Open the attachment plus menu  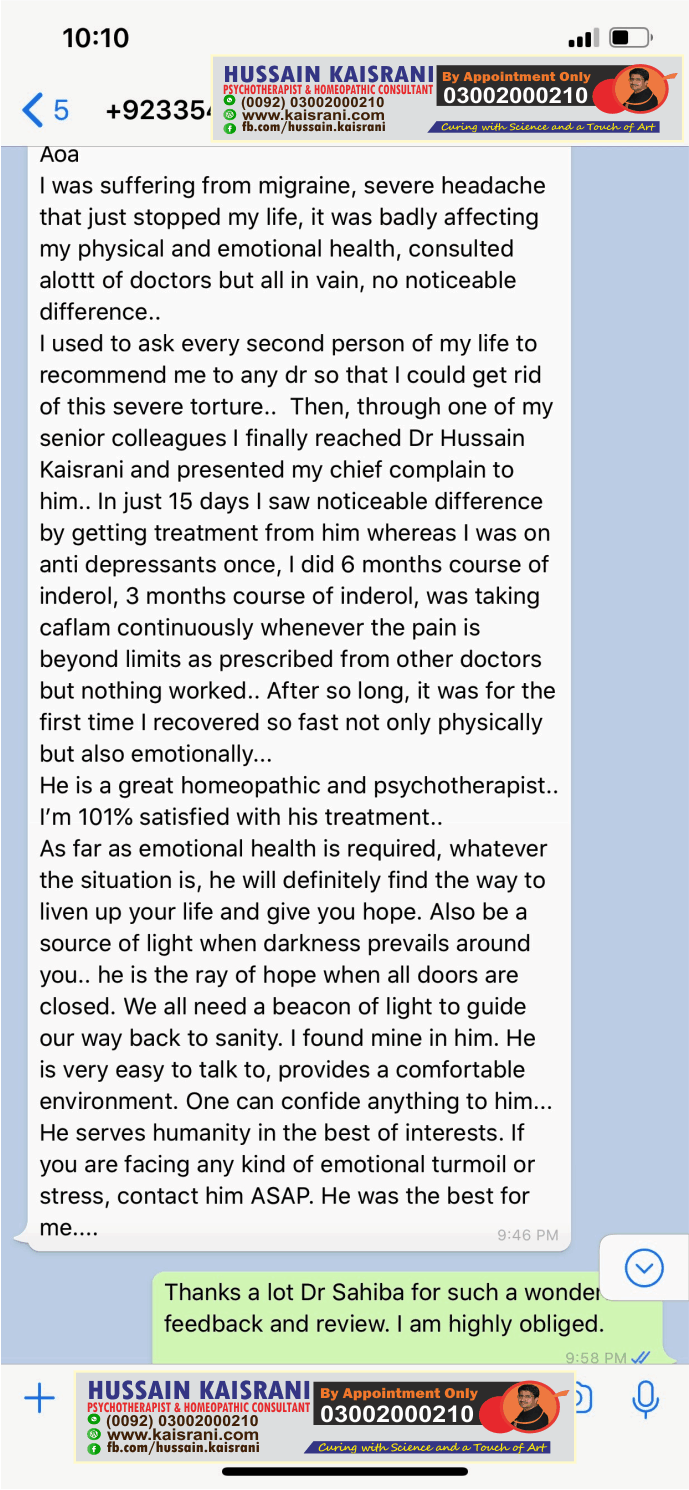click(39, 1398)
